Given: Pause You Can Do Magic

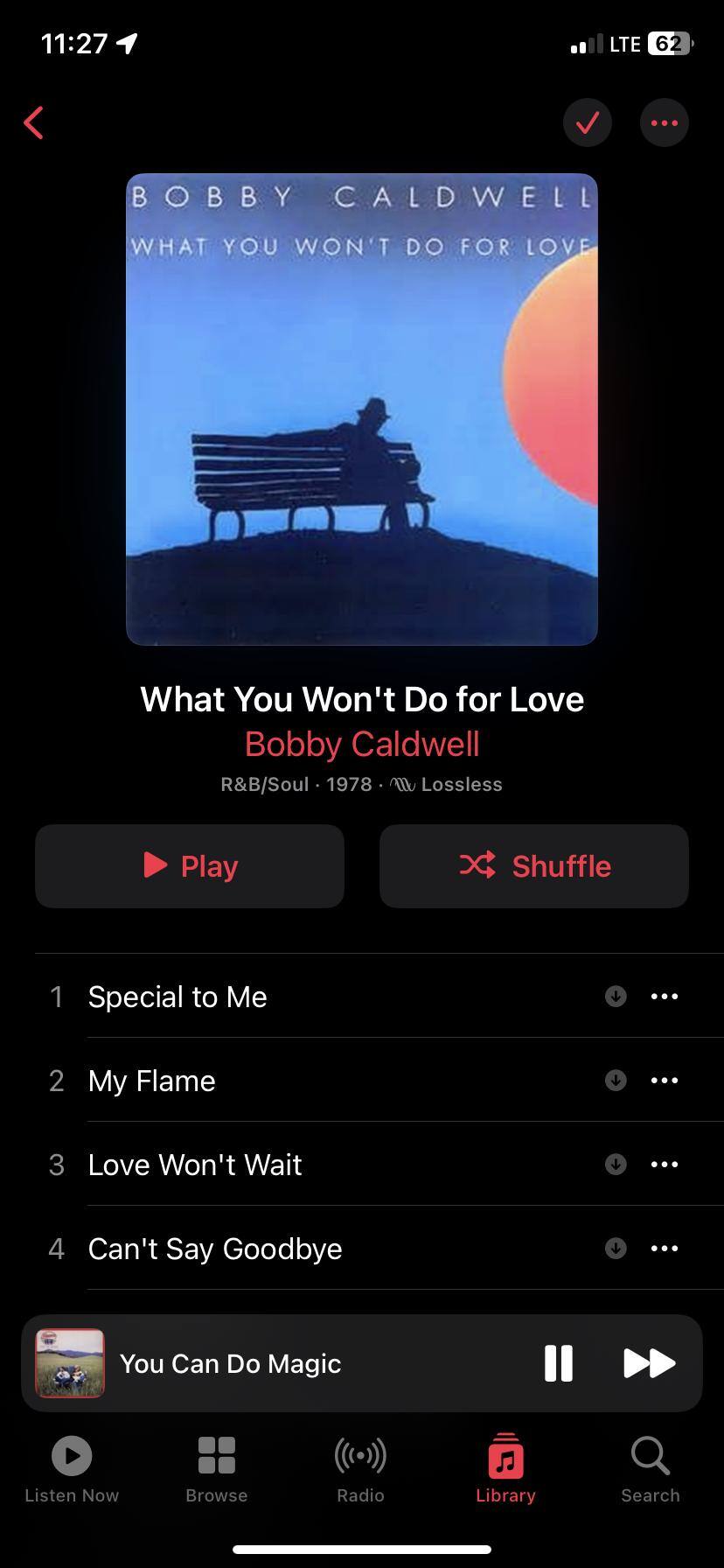Looking at the screenshot, I should tap(558, 1363).
